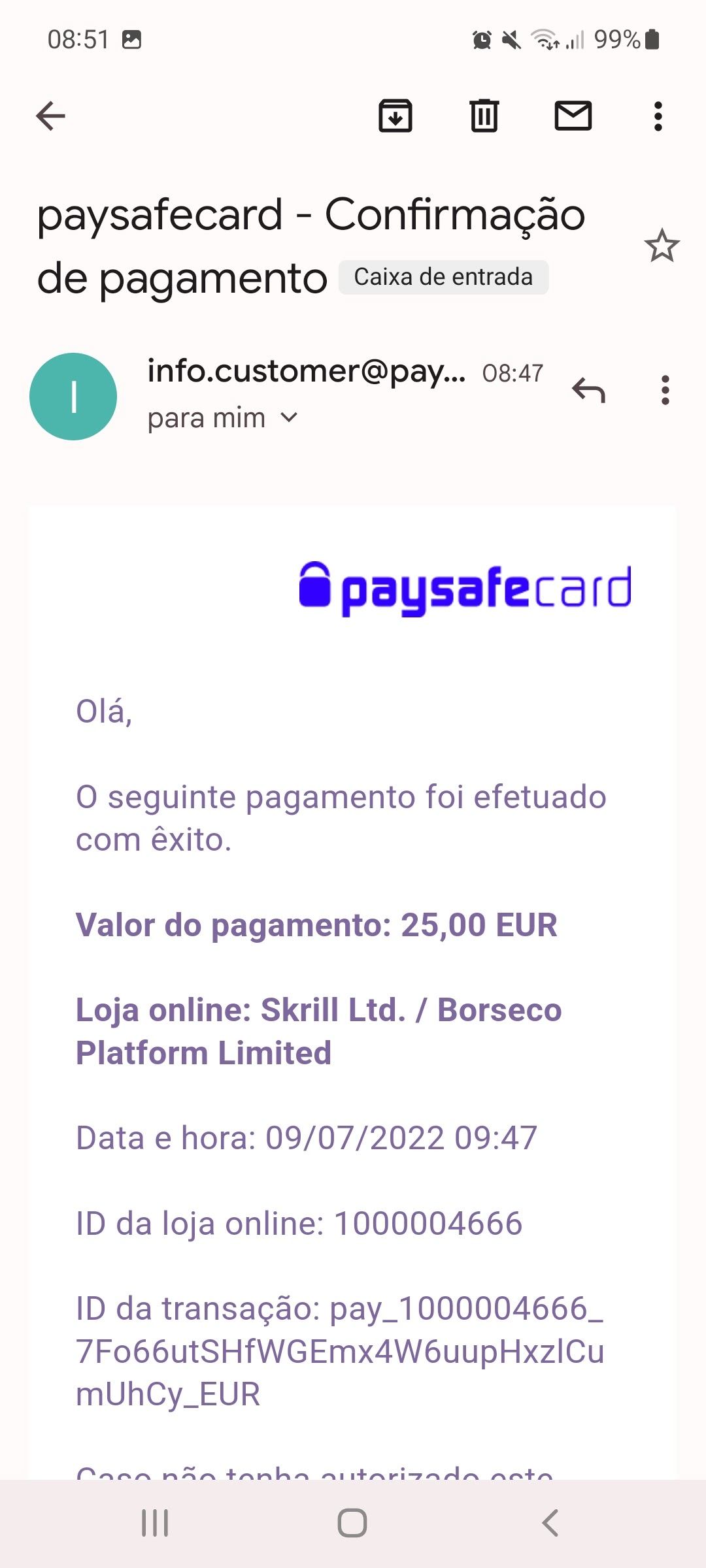706x1568 pixels.
Task: Delete this email with the trash icon
Action: [484, 116]
